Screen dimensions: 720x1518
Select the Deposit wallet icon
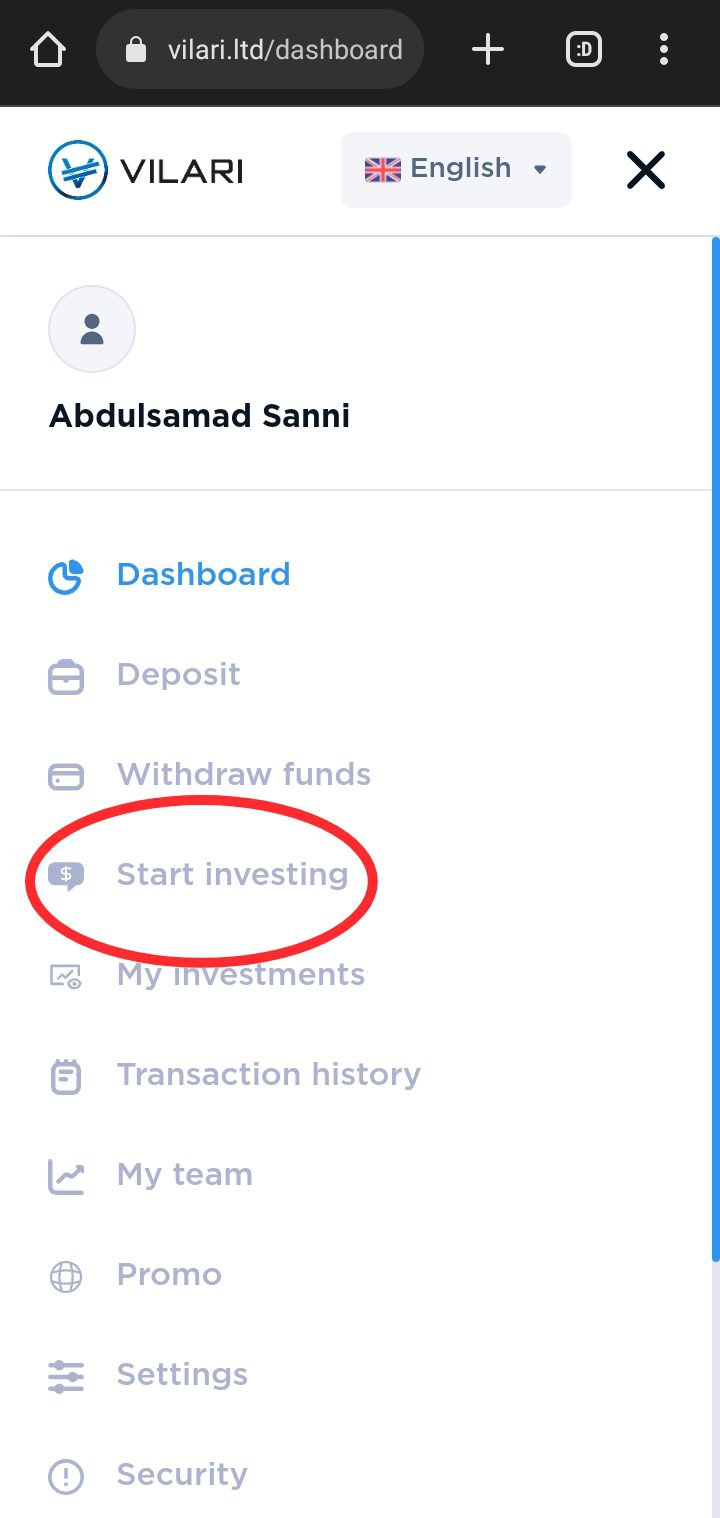coord(65,676)
